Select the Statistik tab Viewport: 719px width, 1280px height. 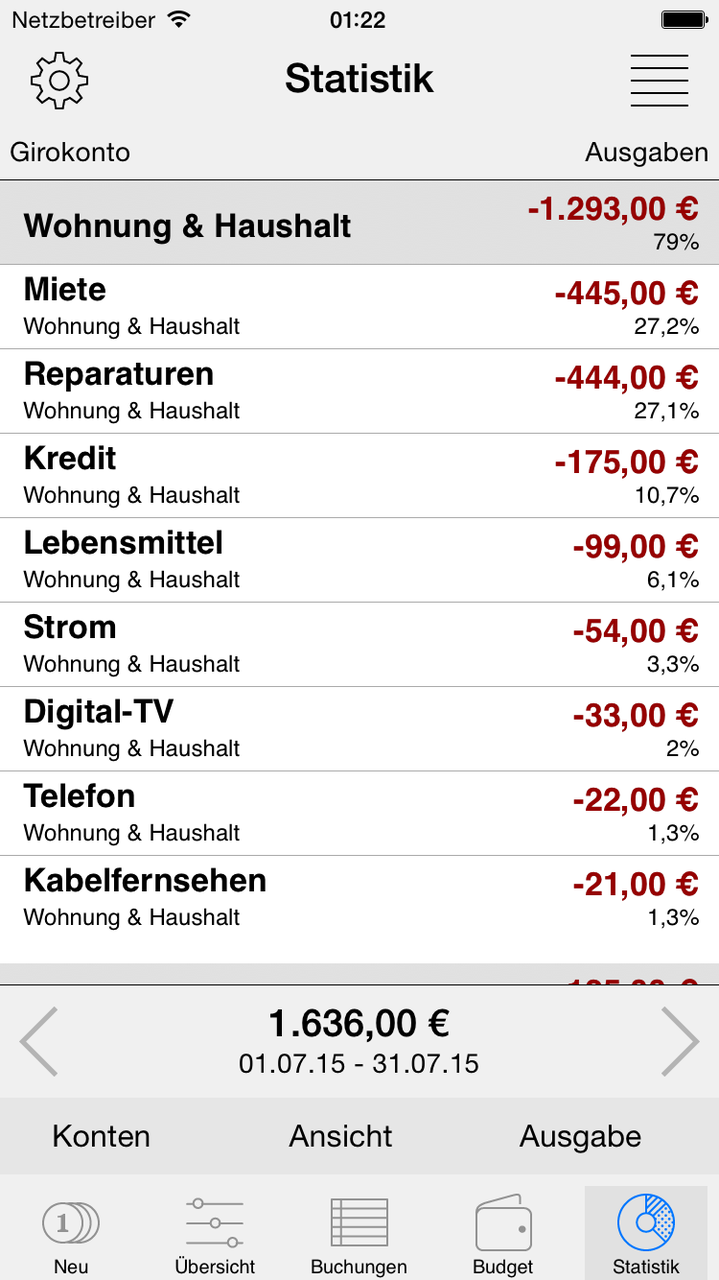pyautogui.click(x=646, y=1233)
